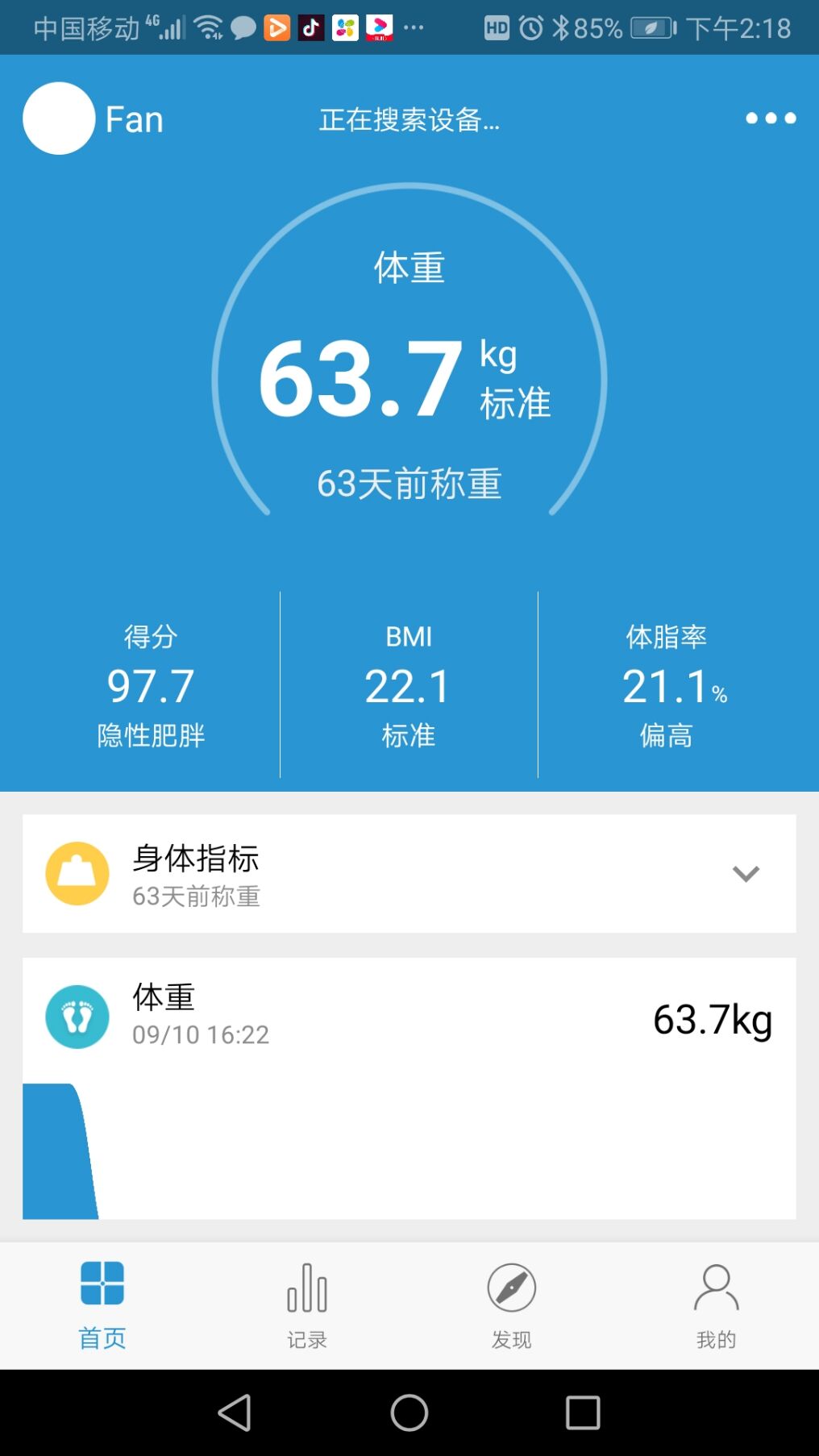
Task: Tap the system back button
Action: tap(235, 1412)
